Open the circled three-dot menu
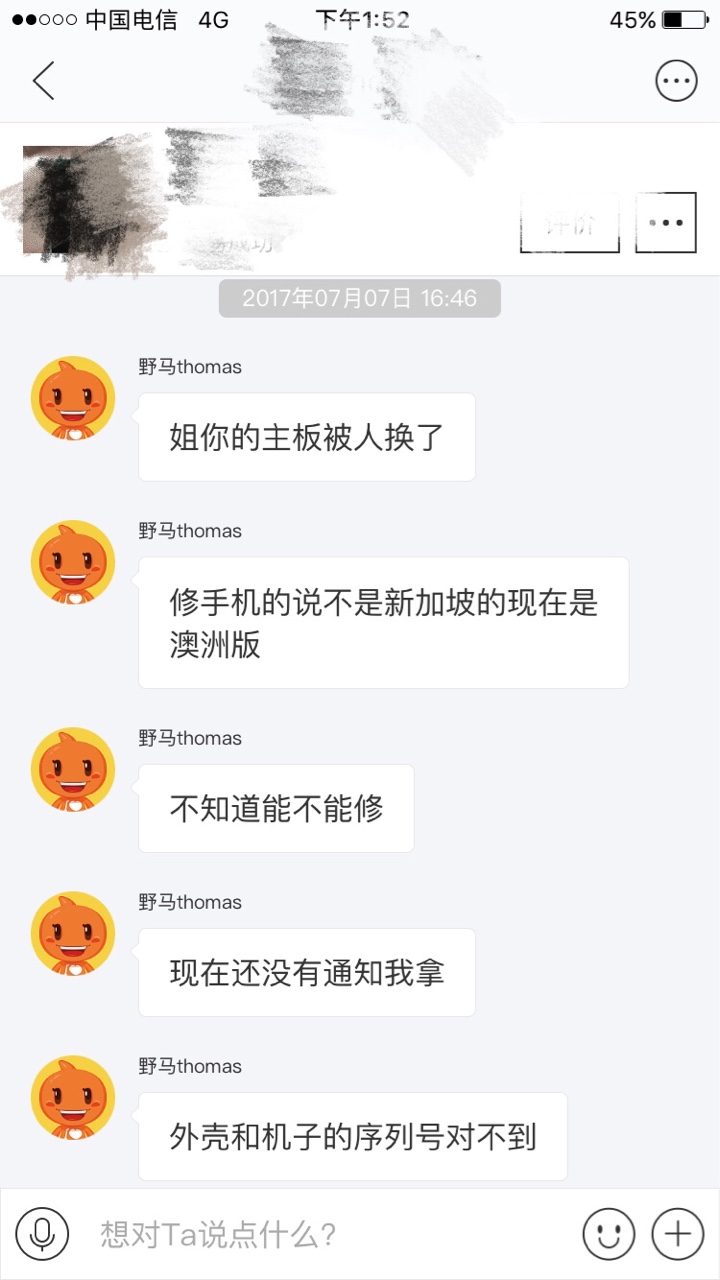Viewport: 720px width, 1280px height. coord(676,81)
